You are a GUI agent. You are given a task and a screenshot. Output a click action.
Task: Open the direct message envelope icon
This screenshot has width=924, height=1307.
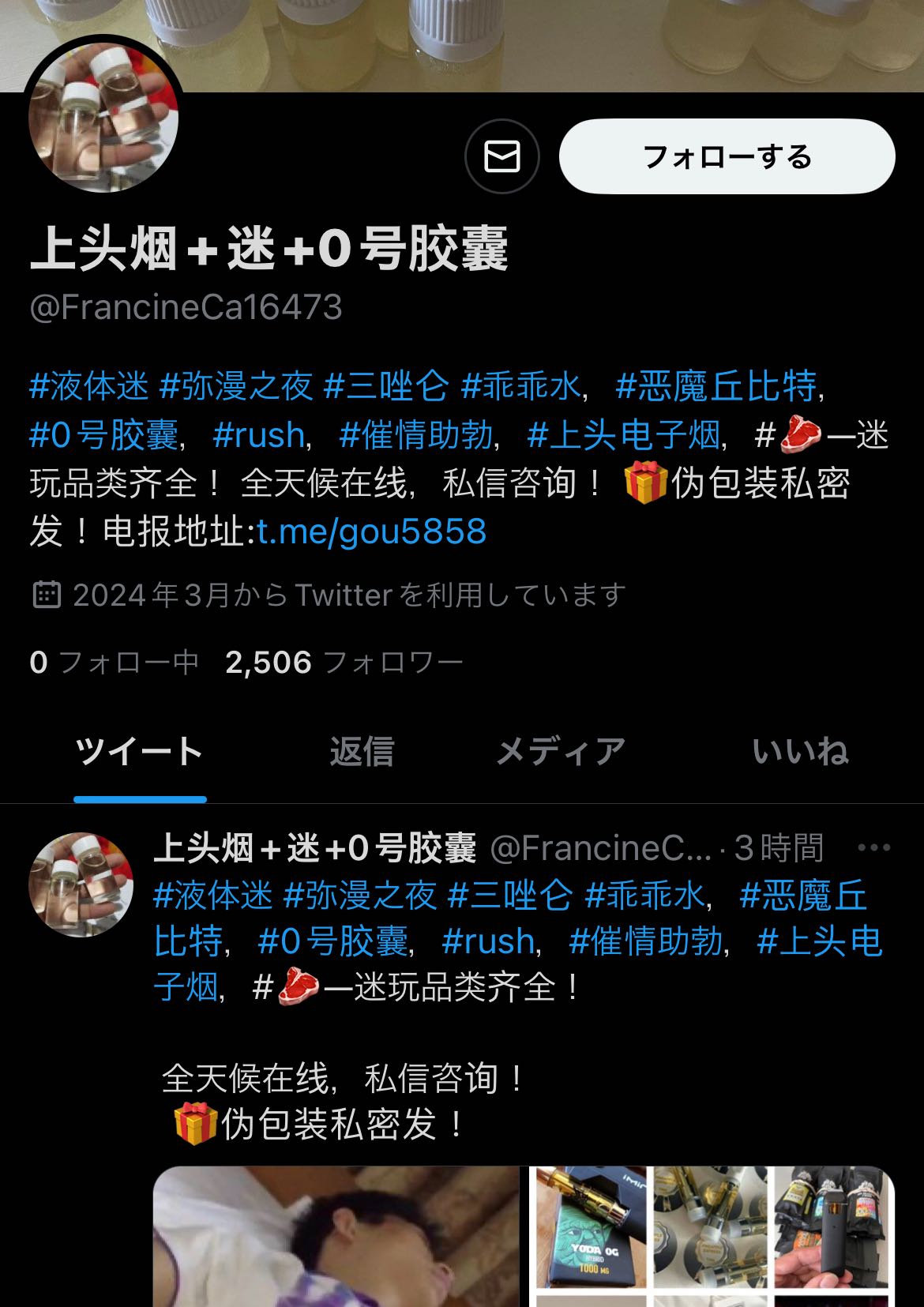tap(502, 156)
